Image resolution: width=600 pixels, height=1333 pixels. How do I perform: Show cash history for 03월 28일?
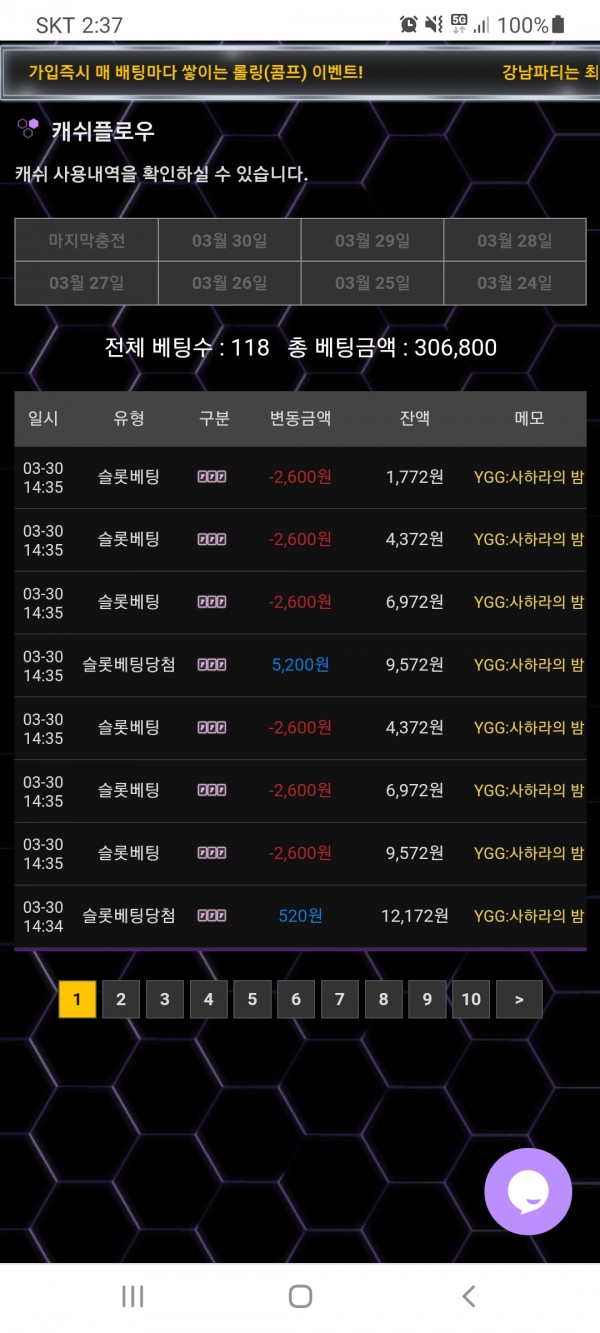[x=514, y=240]
